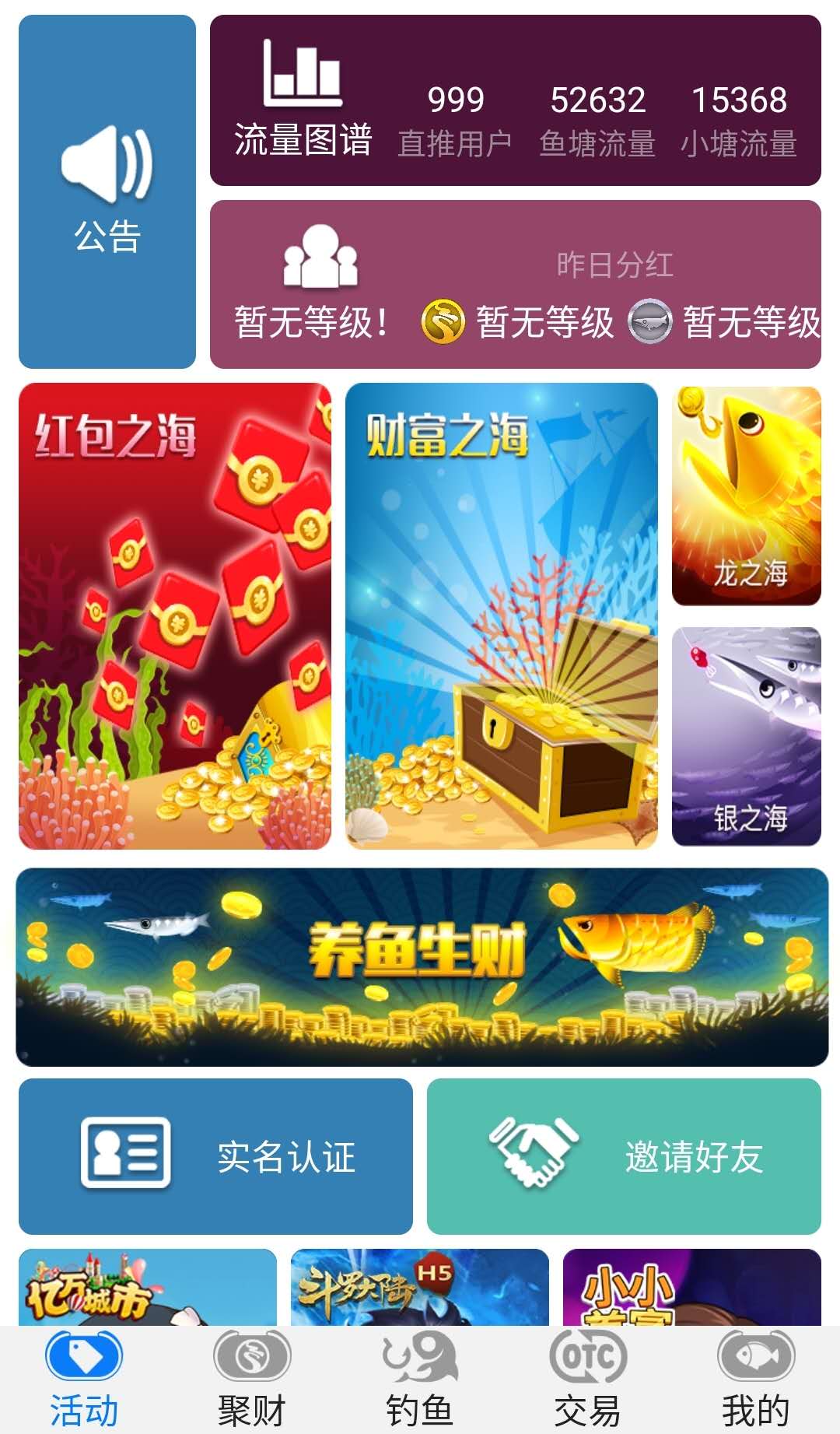Image resolution: width=840 pixels, height=1434 pixels.
Task: Open 邀请好友 invite friends
Action: [x=624, y=1156]
